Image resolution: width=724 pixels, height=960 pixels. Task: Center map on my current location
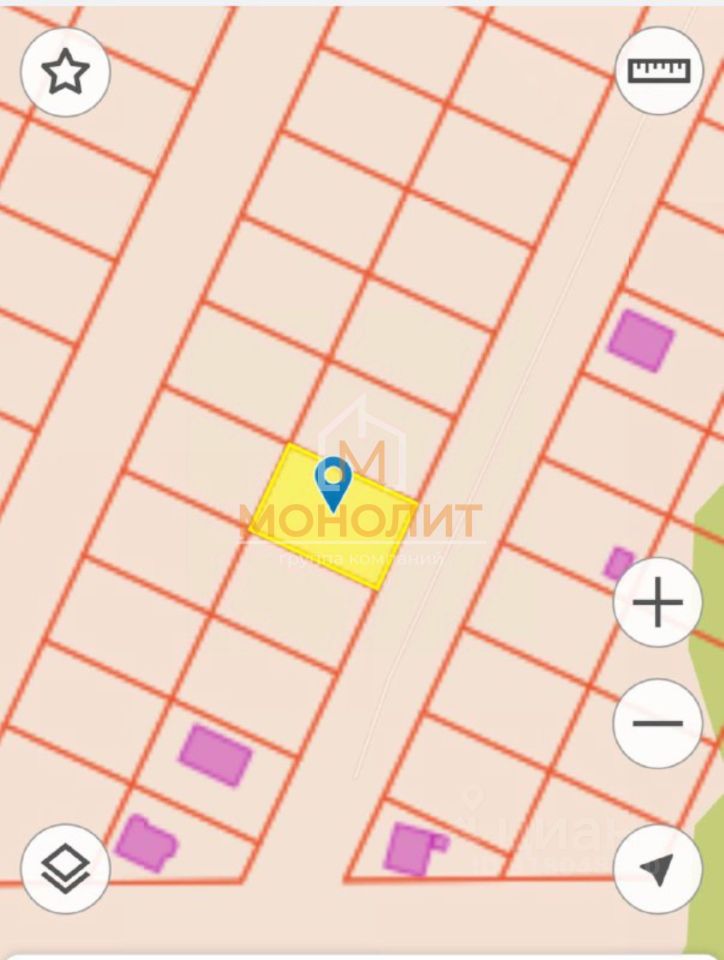(x=657, y=868)
